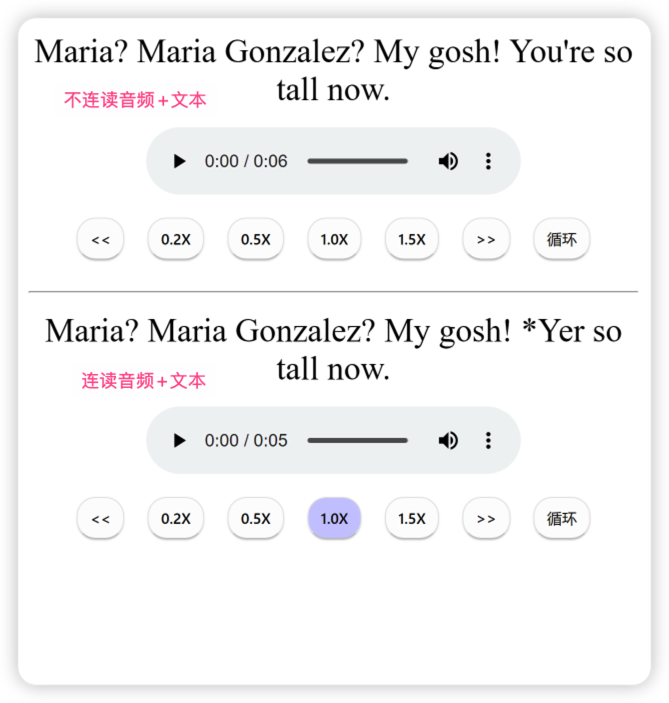Mute the second audio player
This screenshot has height=703, width=669.
click(x=448, y=440)
